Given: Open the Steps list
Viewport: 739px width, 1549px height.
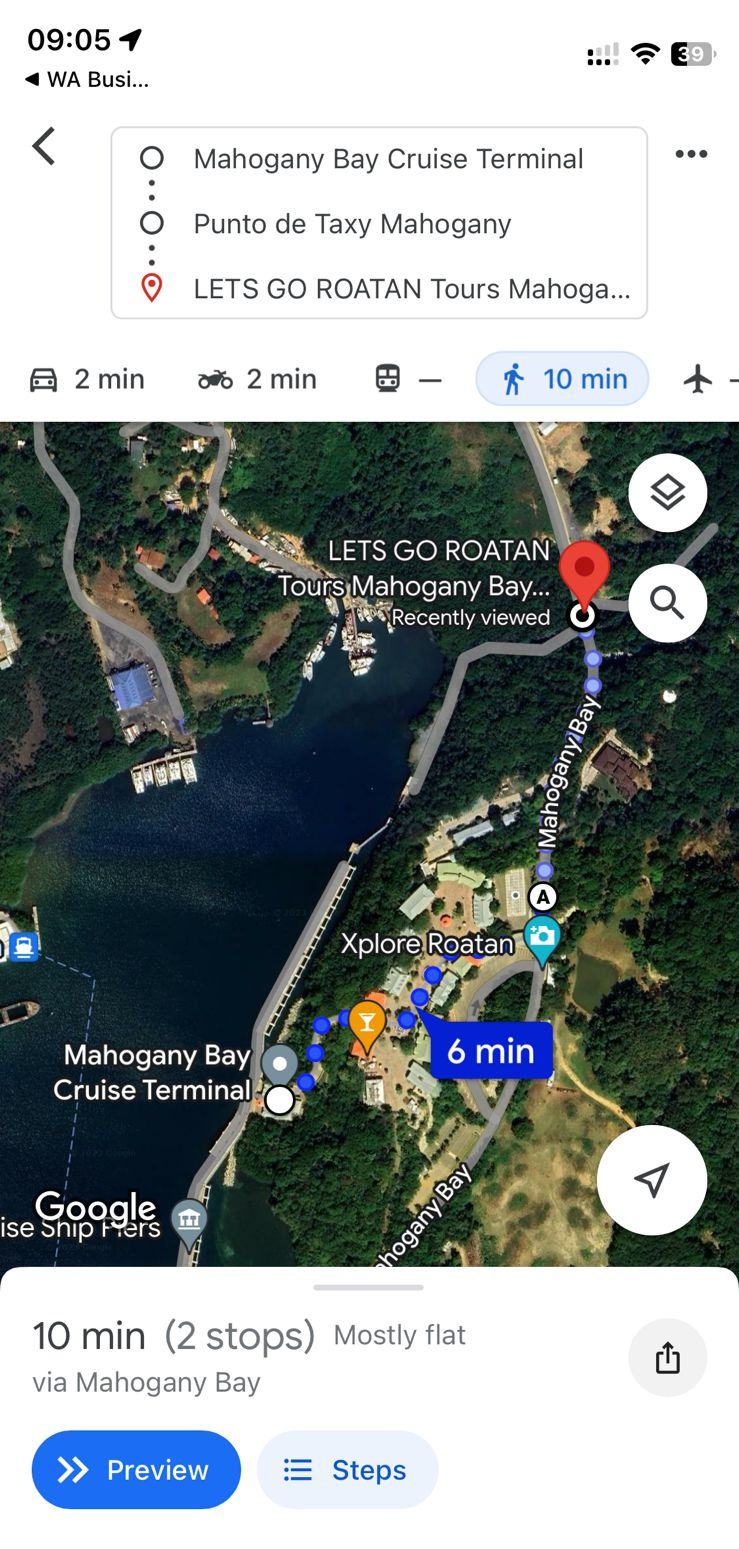Looking at the screenshot, I should [x=347, y=1469].
